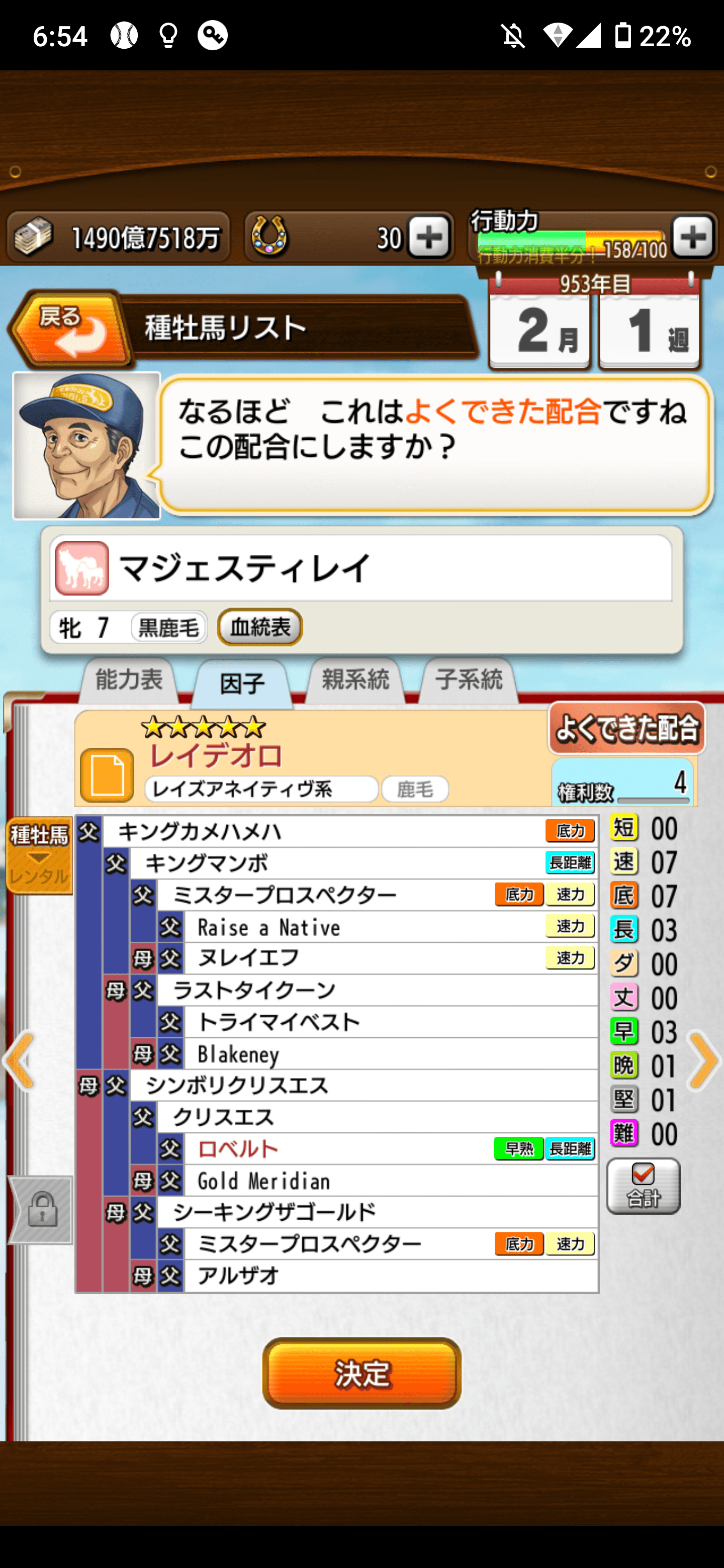Screen dimensions: 724x1568
Task: Open the 血統表 pedigree chart
Action: coord(260,627)
